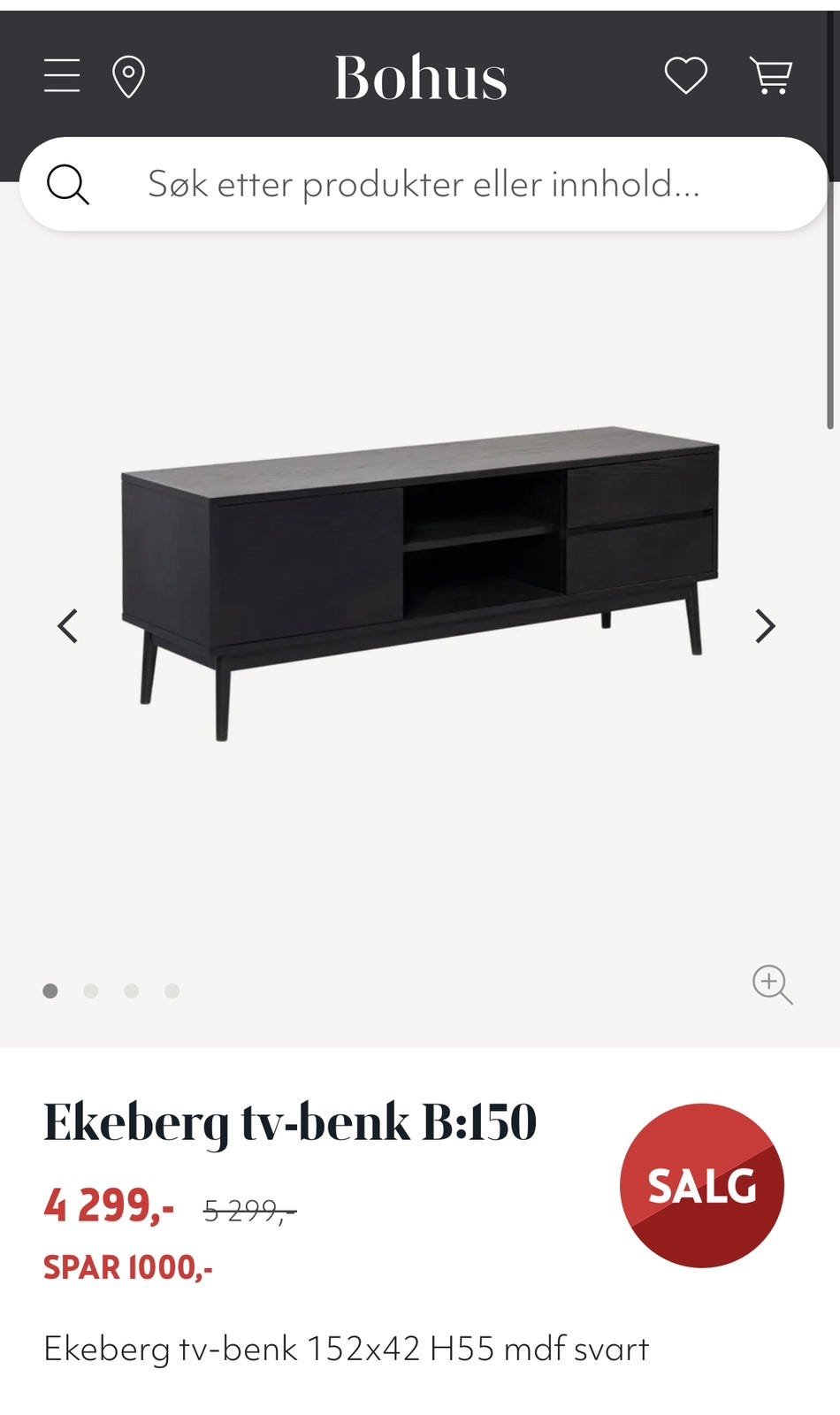This screenshot has width=840, height=1415.
Task: Jump to the second image dot
Action: [x=91, y=991]
